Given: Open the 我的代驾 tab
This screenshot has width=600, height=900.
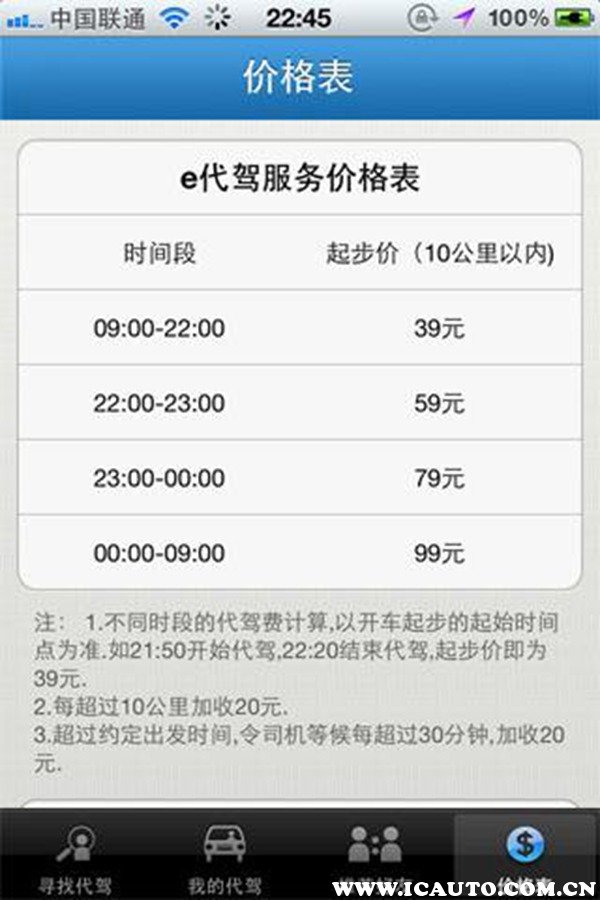Looking at the screenshot, I should (225, 856).
